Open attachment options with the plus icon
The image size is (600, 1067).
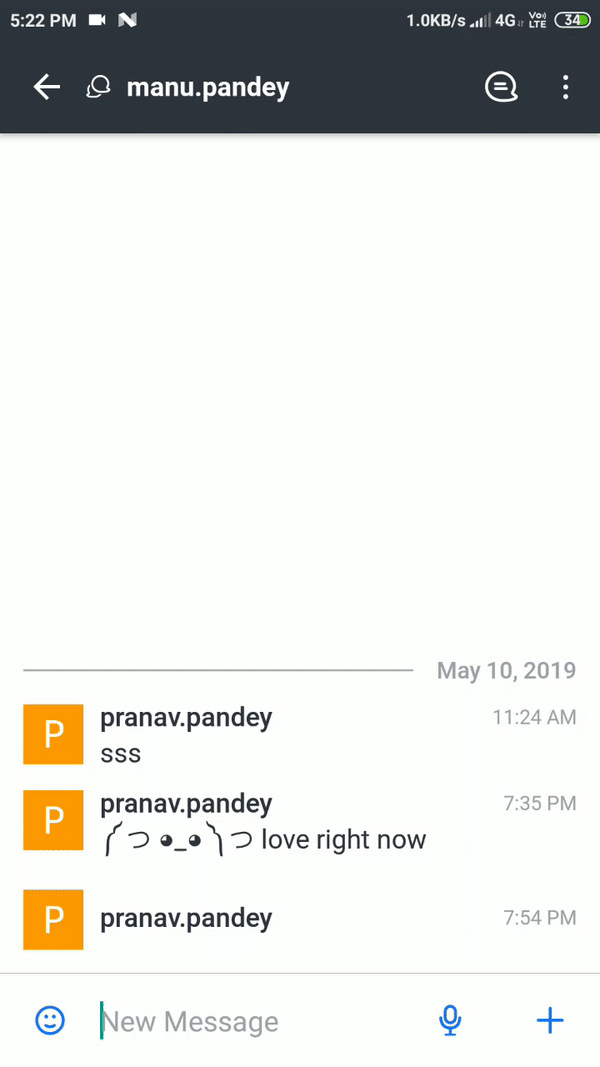pos(550,1020)
